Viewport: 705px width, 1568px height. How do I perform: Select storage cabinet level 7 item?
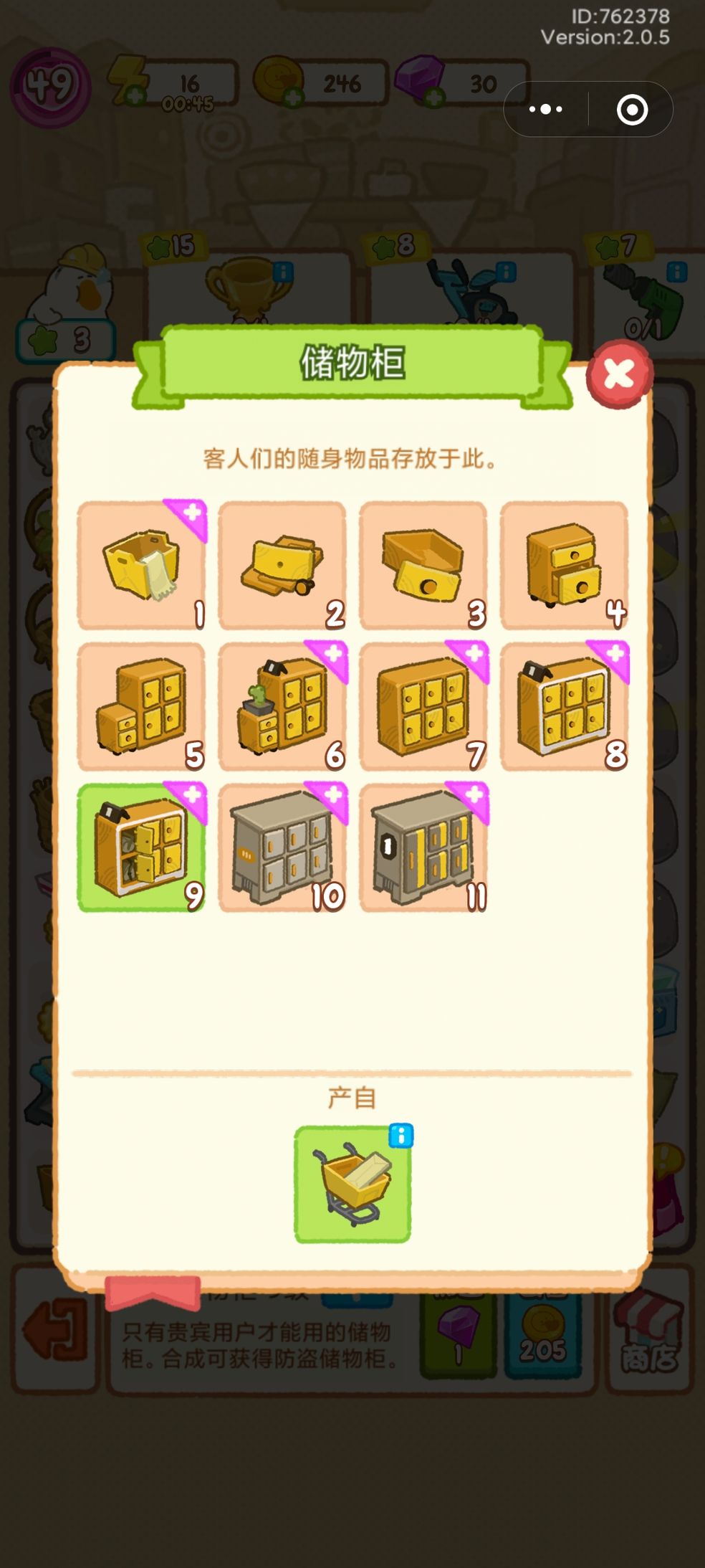pyautogui.click(x=423, y=707)
